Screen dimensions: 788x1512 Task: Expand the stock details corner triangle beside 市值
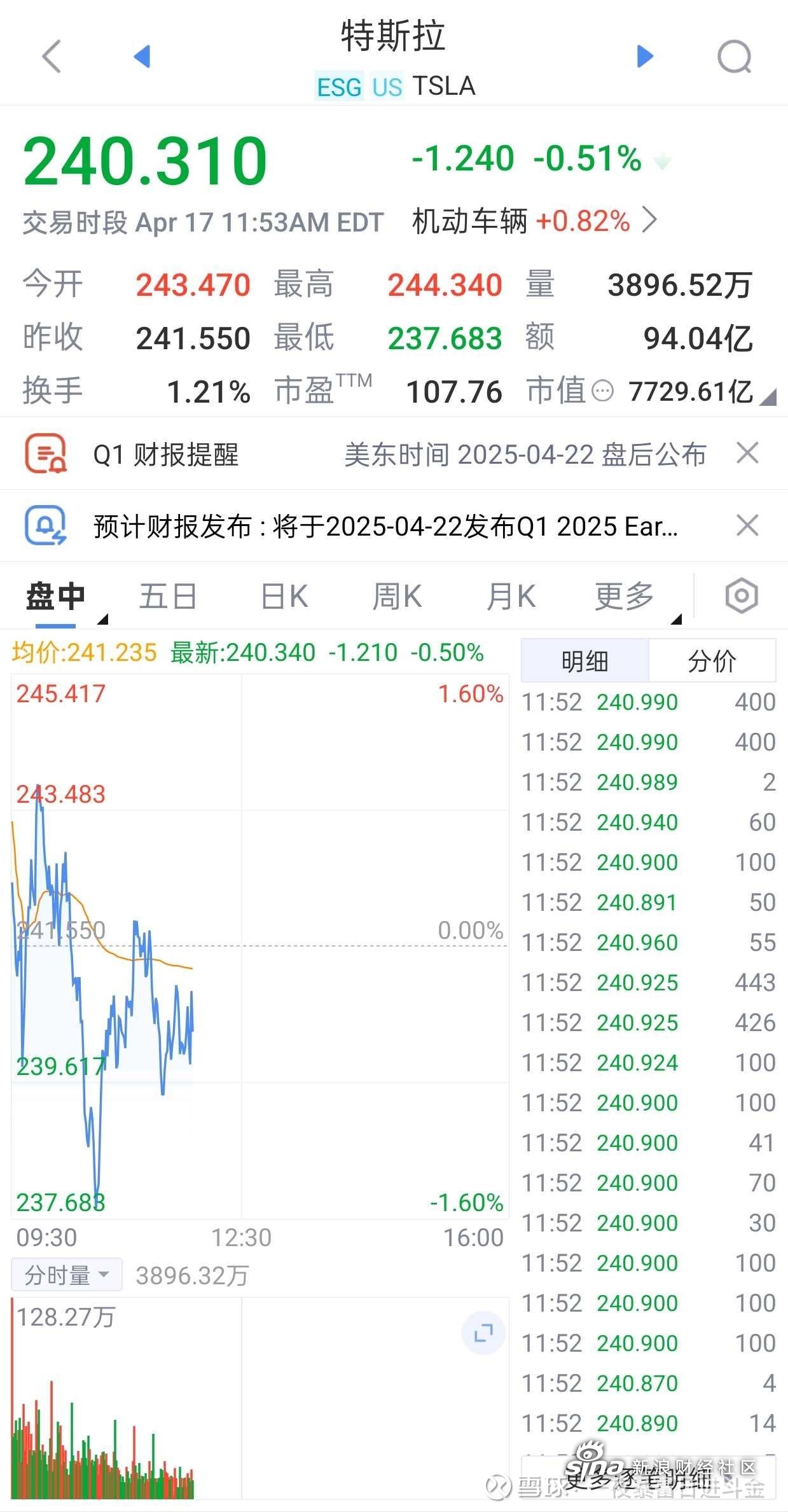coord(769,398)
